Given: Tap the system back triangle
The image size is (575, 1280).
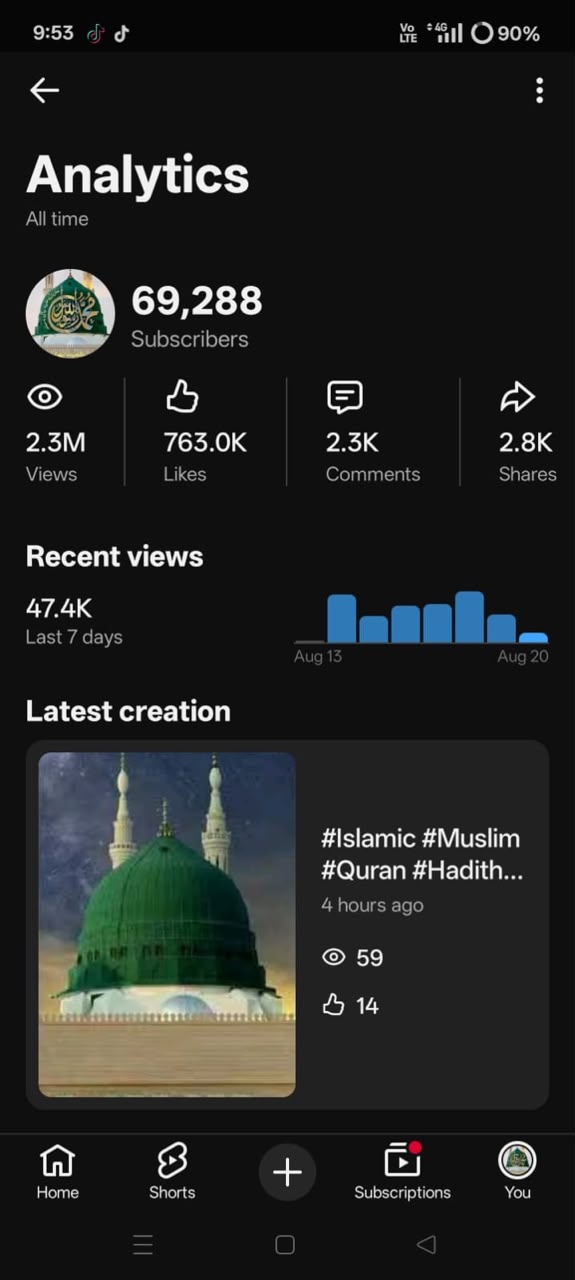Looking at the screenshot, I should 427,1244.
